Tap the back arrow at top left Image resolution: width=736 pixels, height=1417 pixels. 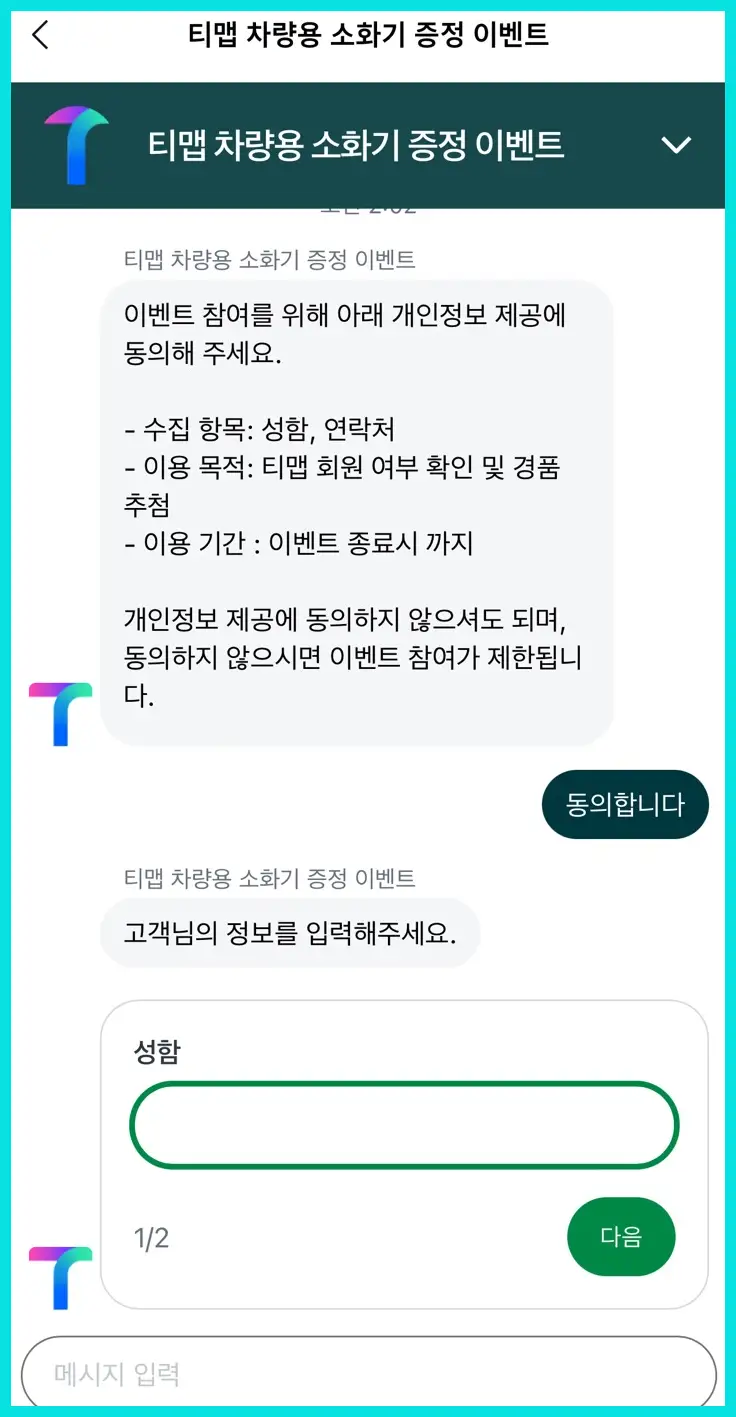click(40, 35)
